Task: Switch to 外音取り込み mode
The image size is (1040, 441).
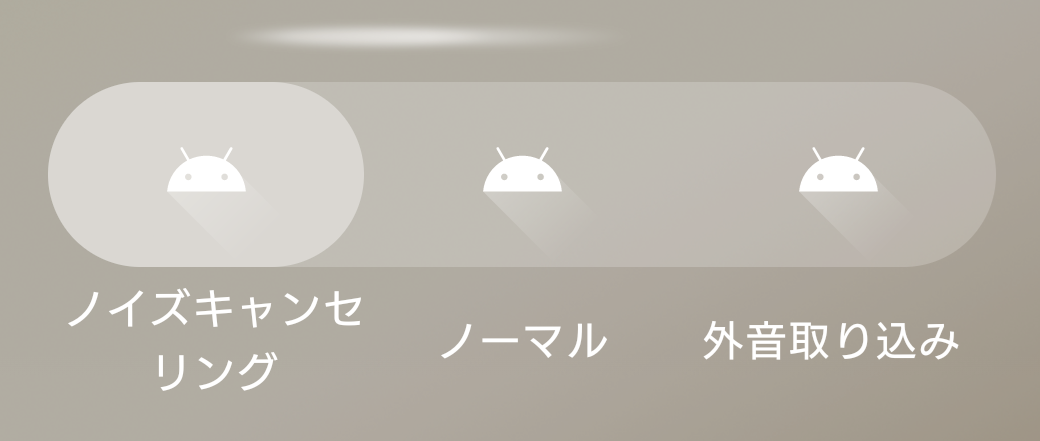Action: point(838,174)
